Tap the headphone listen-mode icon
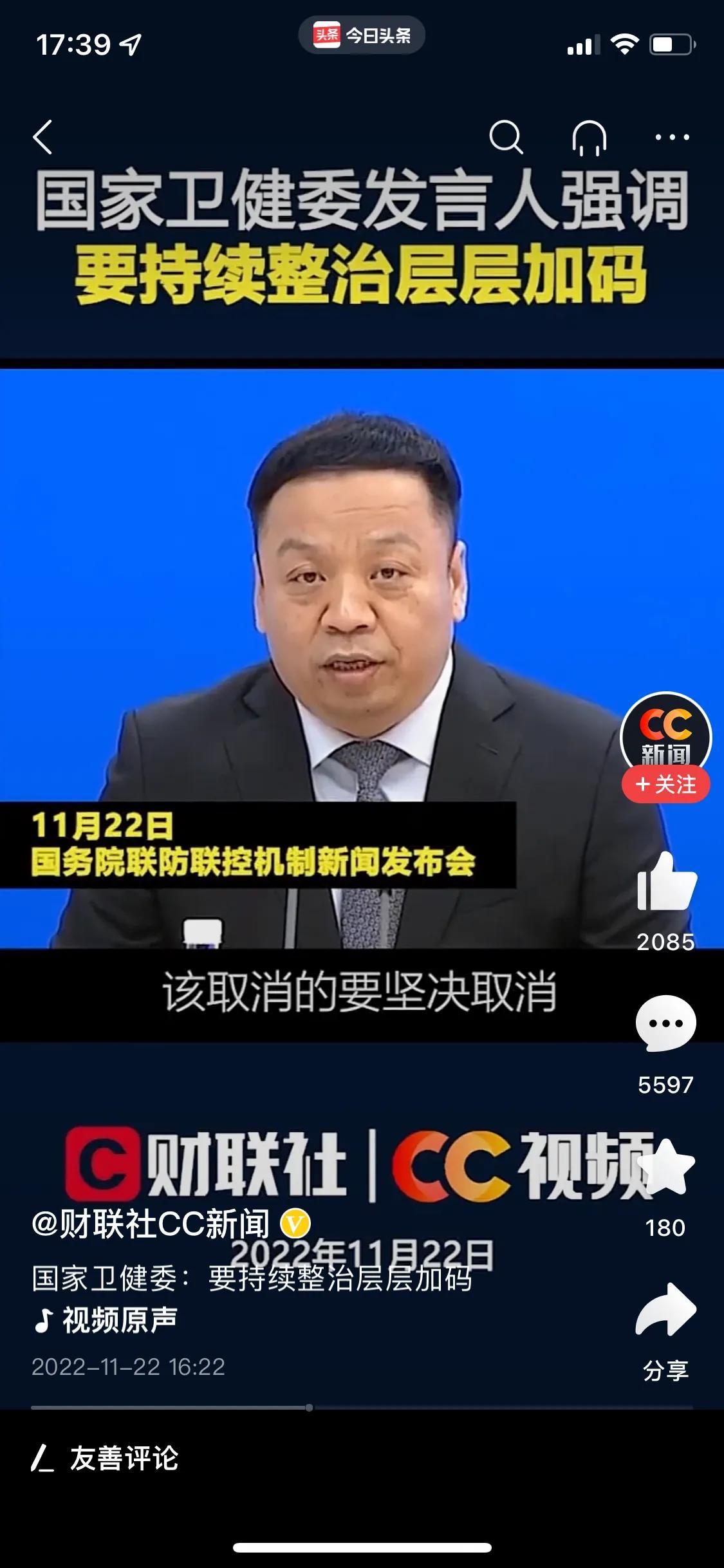This screenshot has height=1568, width=724. (589, 137)
